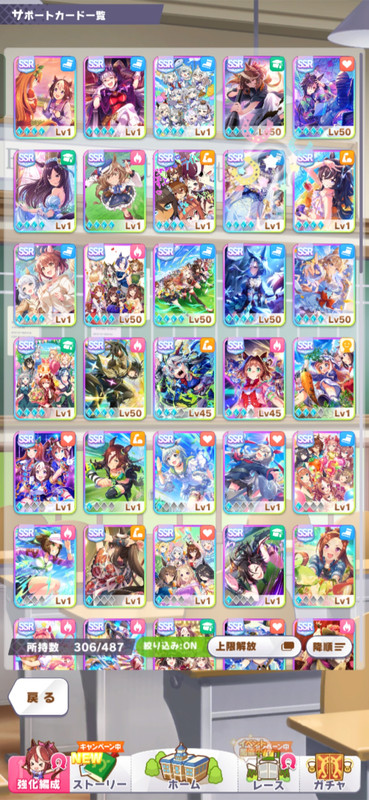Screen dimensions: 369x800
Task: Open the ガチャ tab
Action: pos(330,770)
